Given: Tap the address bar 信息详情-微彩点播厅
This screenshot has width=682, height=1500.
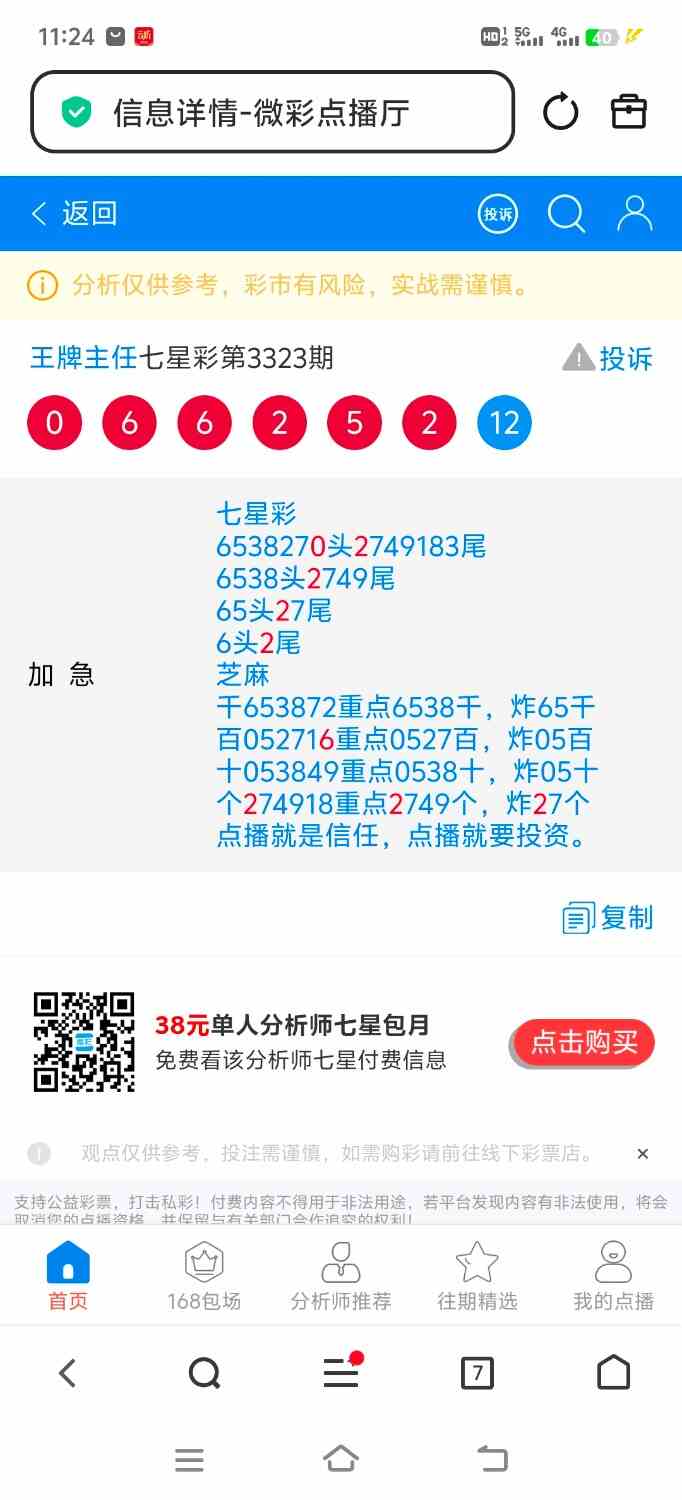Looking at the screenshot, I should pos(272,112).
